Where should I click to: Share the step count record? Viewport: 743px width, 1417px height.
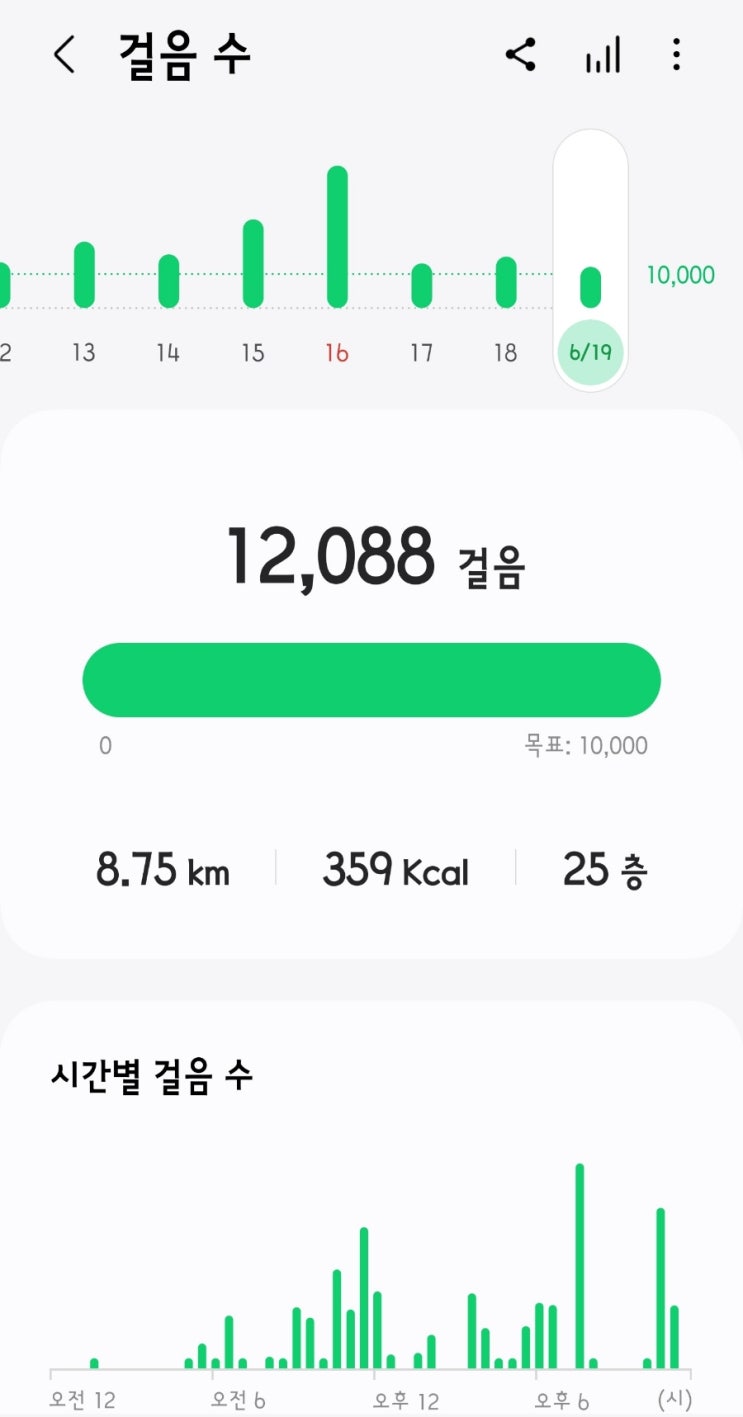coord(520,55)
